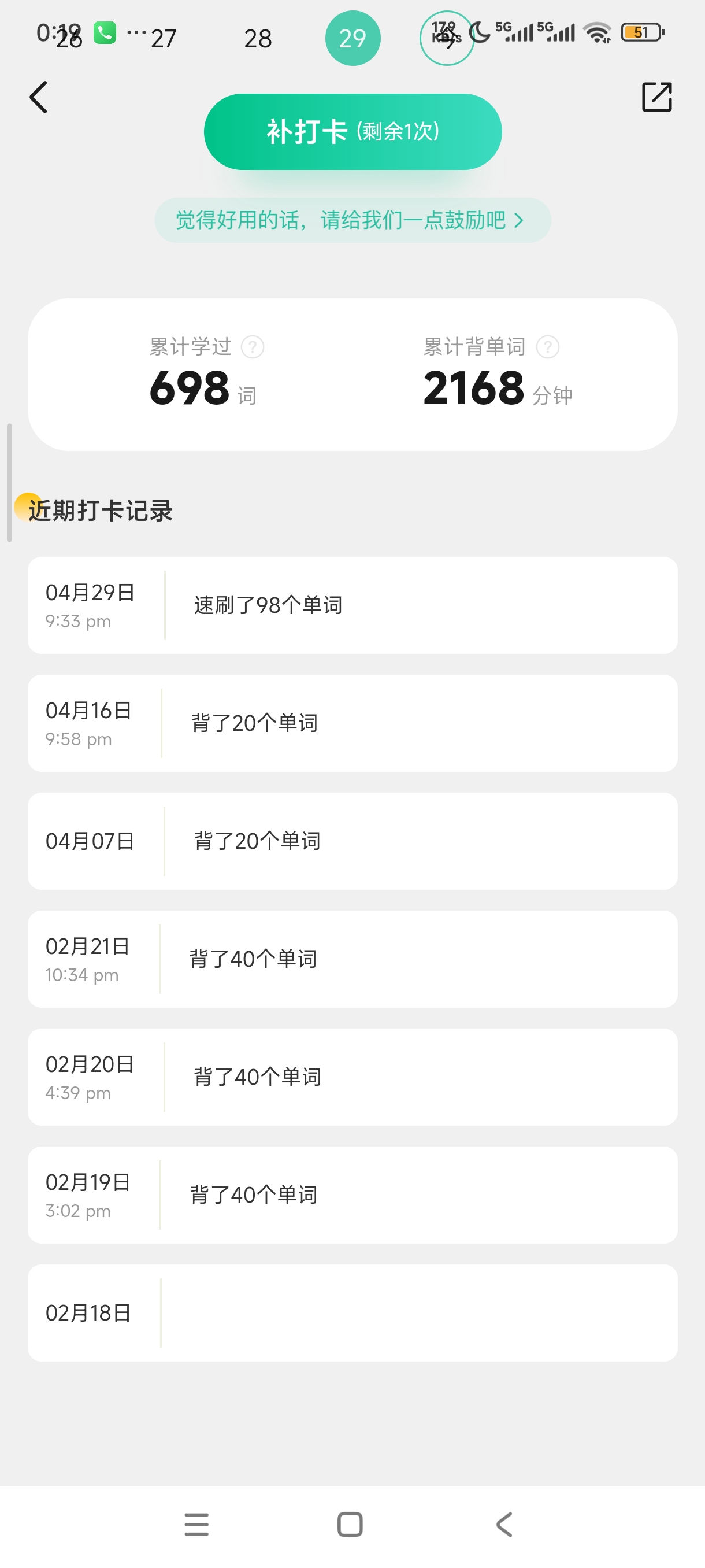Open the 02月21日 check-in record

point(352,959)
